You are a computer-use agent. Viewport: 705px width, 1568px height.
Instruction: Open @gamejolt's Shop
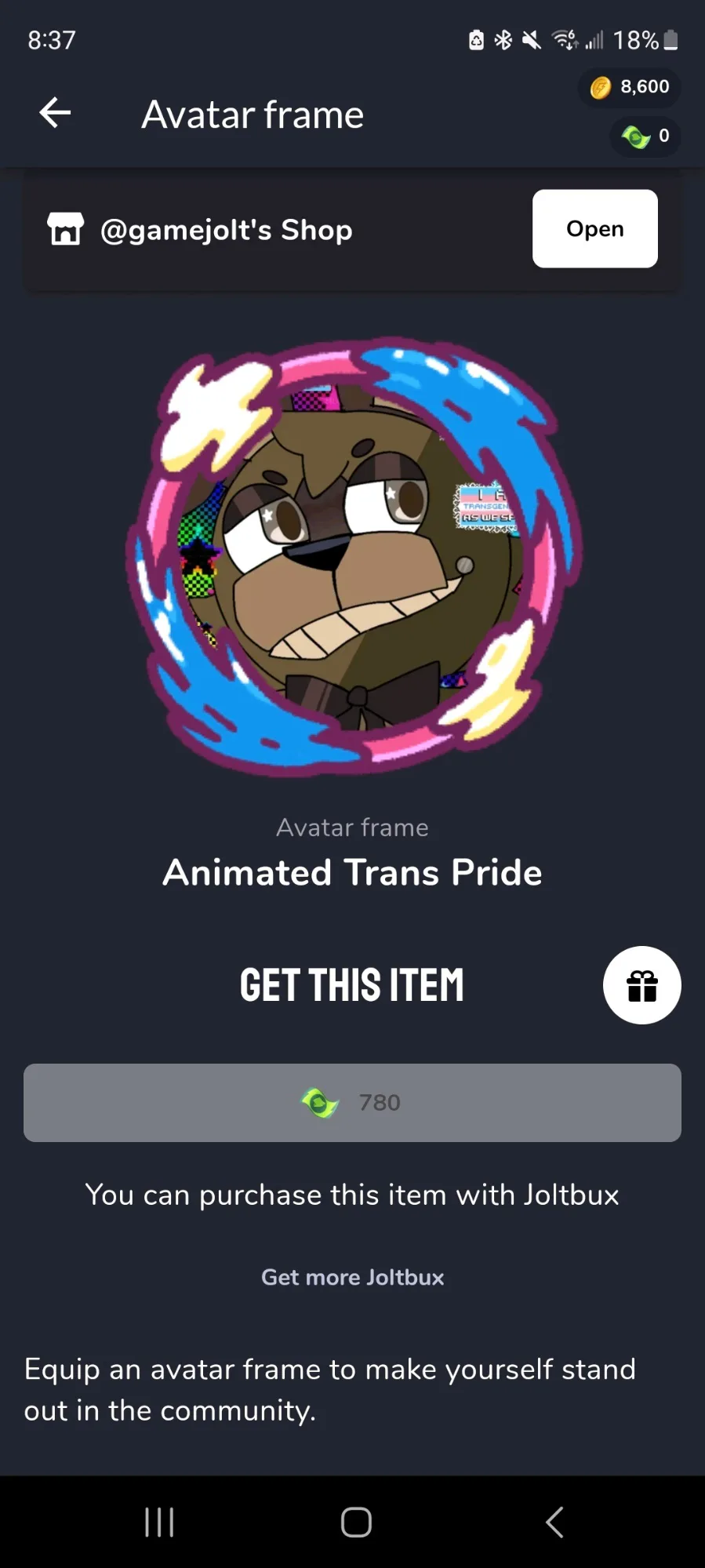(594, 229)
